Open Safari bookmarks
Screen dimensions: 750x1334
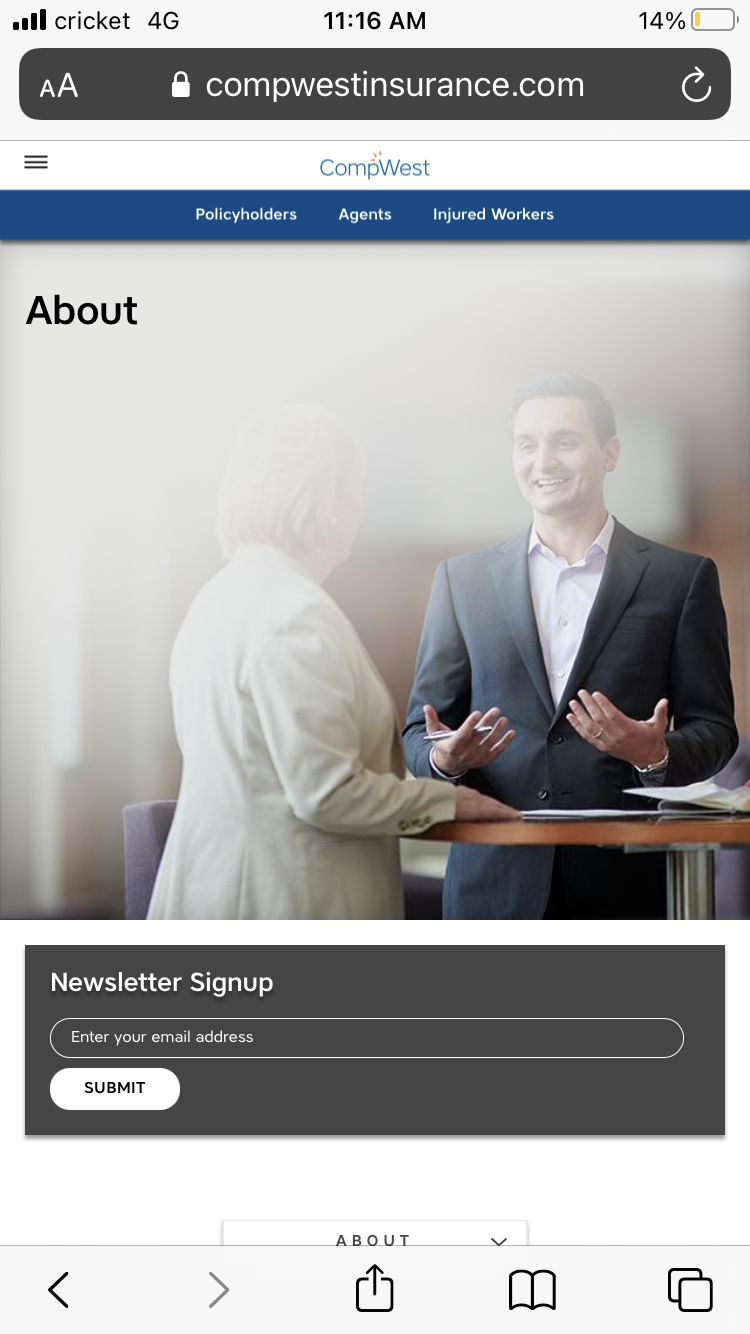coord(532,1289)
